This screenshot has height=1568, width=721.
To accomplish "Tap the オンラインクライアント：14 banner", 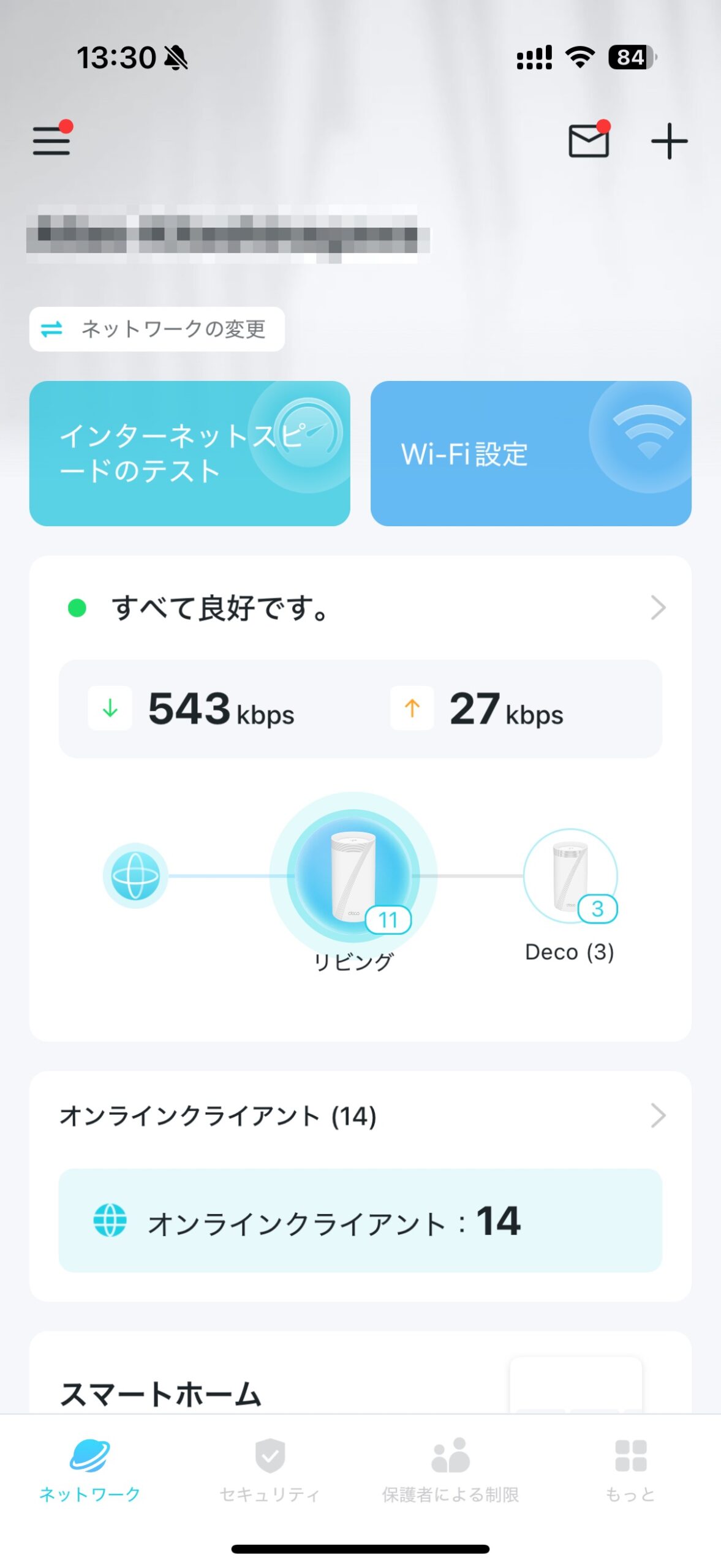I will coord(360,1220).
